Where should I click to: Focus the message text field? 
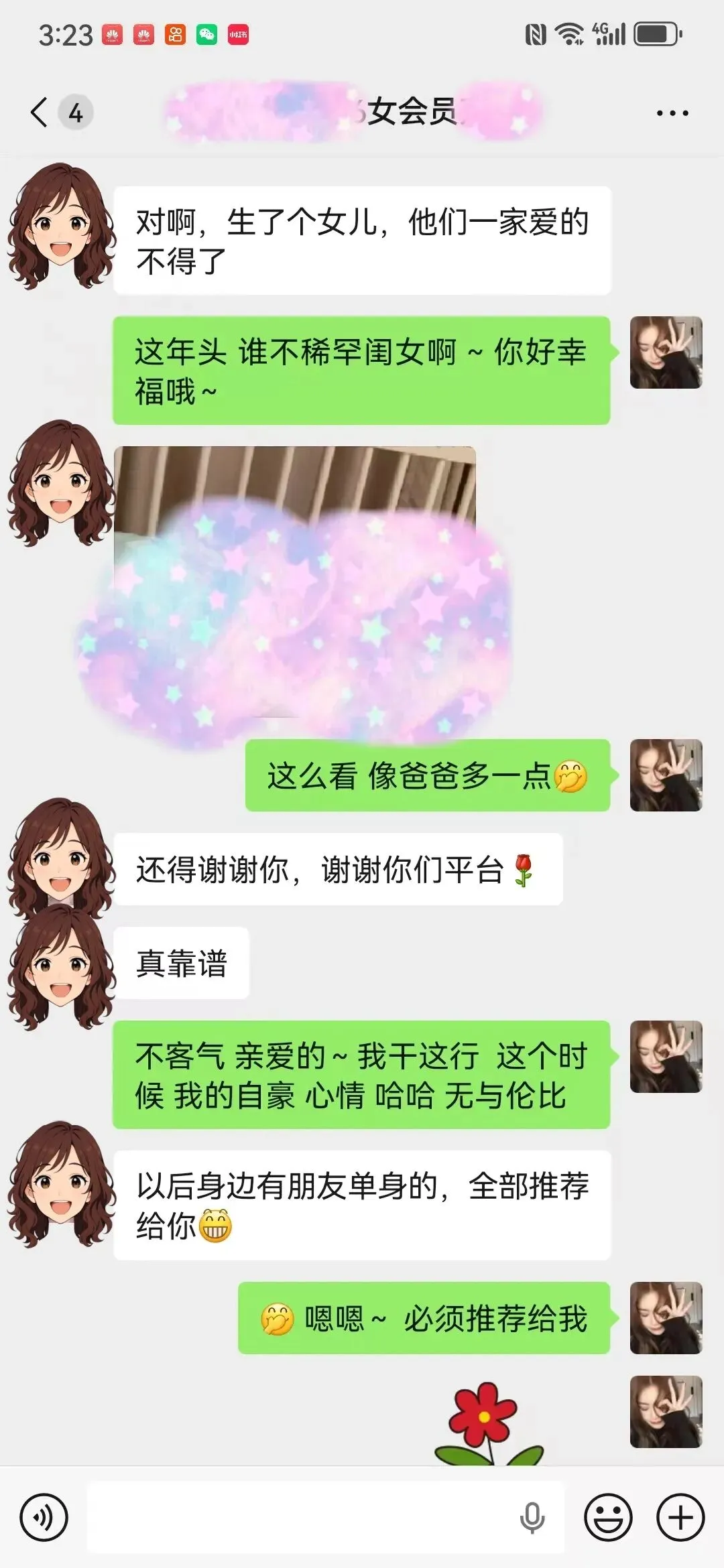click(x=326, y=1517)
